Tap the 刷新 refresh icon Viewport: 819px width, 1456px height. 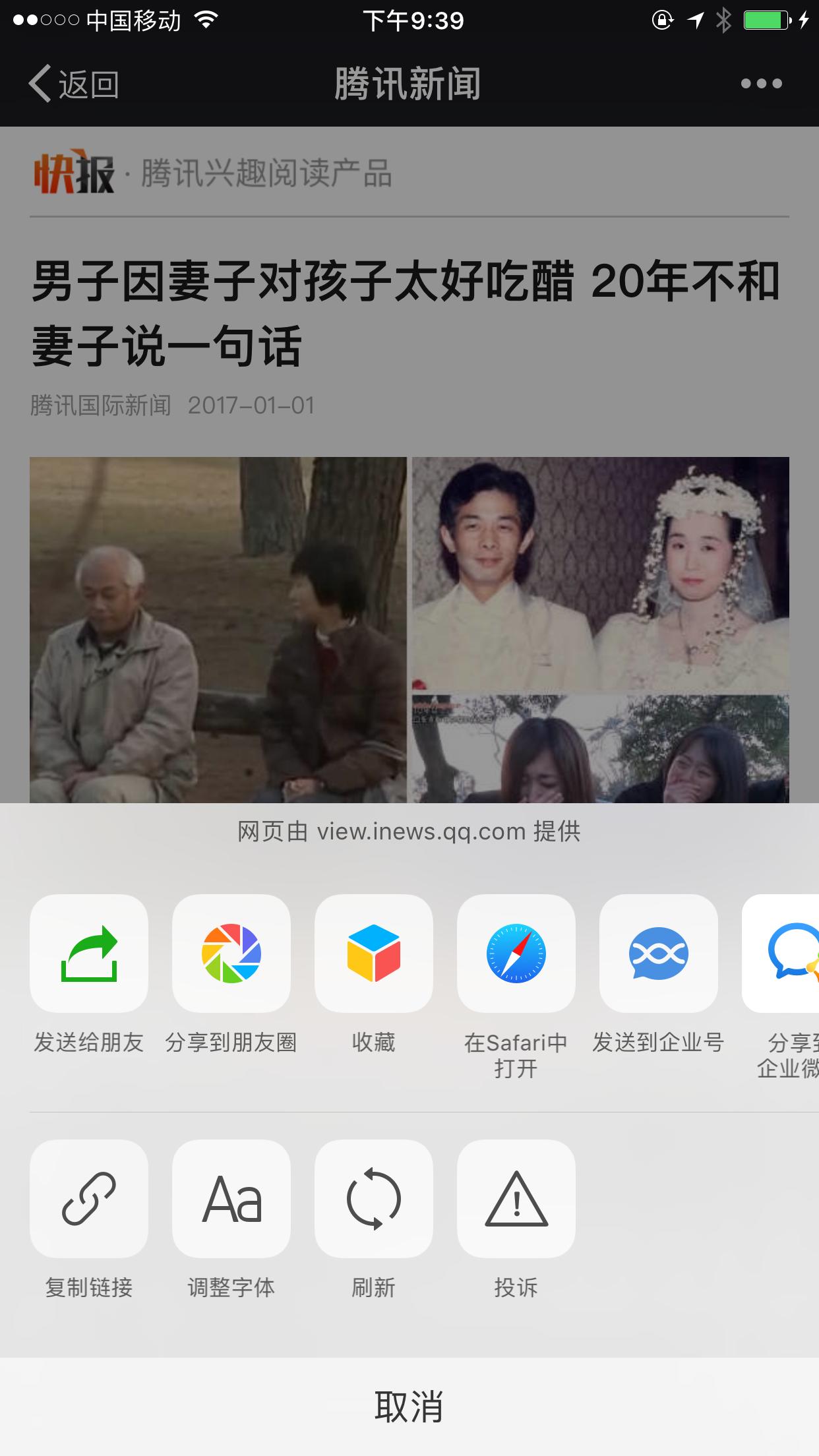click(x=373, y=1200)
